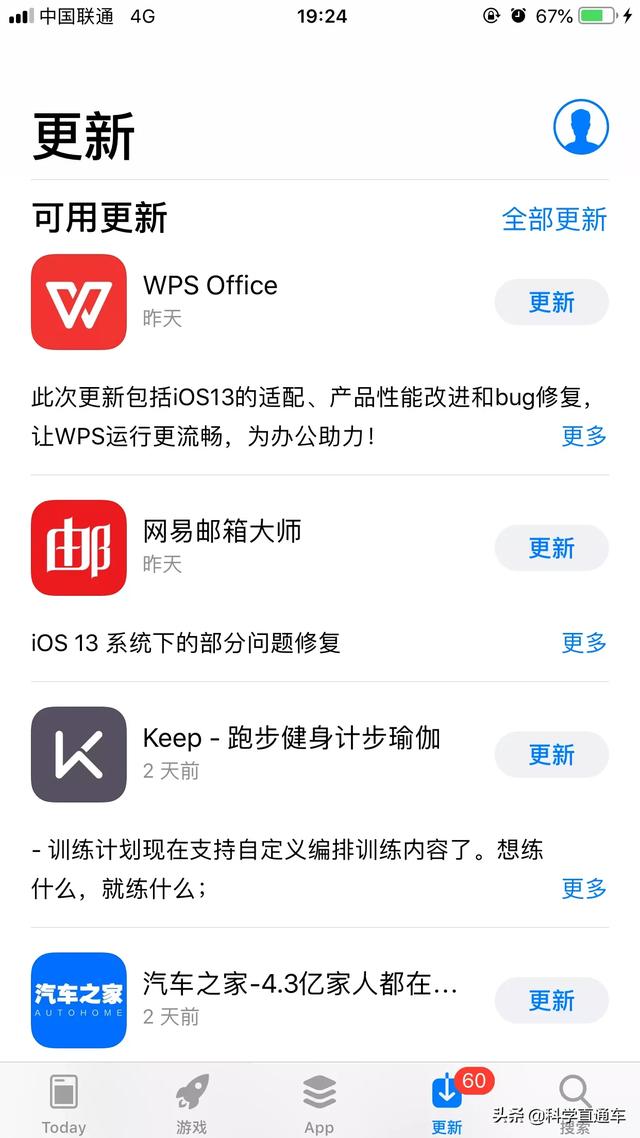This screenshot has height=1138, width=640.
Task: Open Keep app details
Action: pos(79,755)
